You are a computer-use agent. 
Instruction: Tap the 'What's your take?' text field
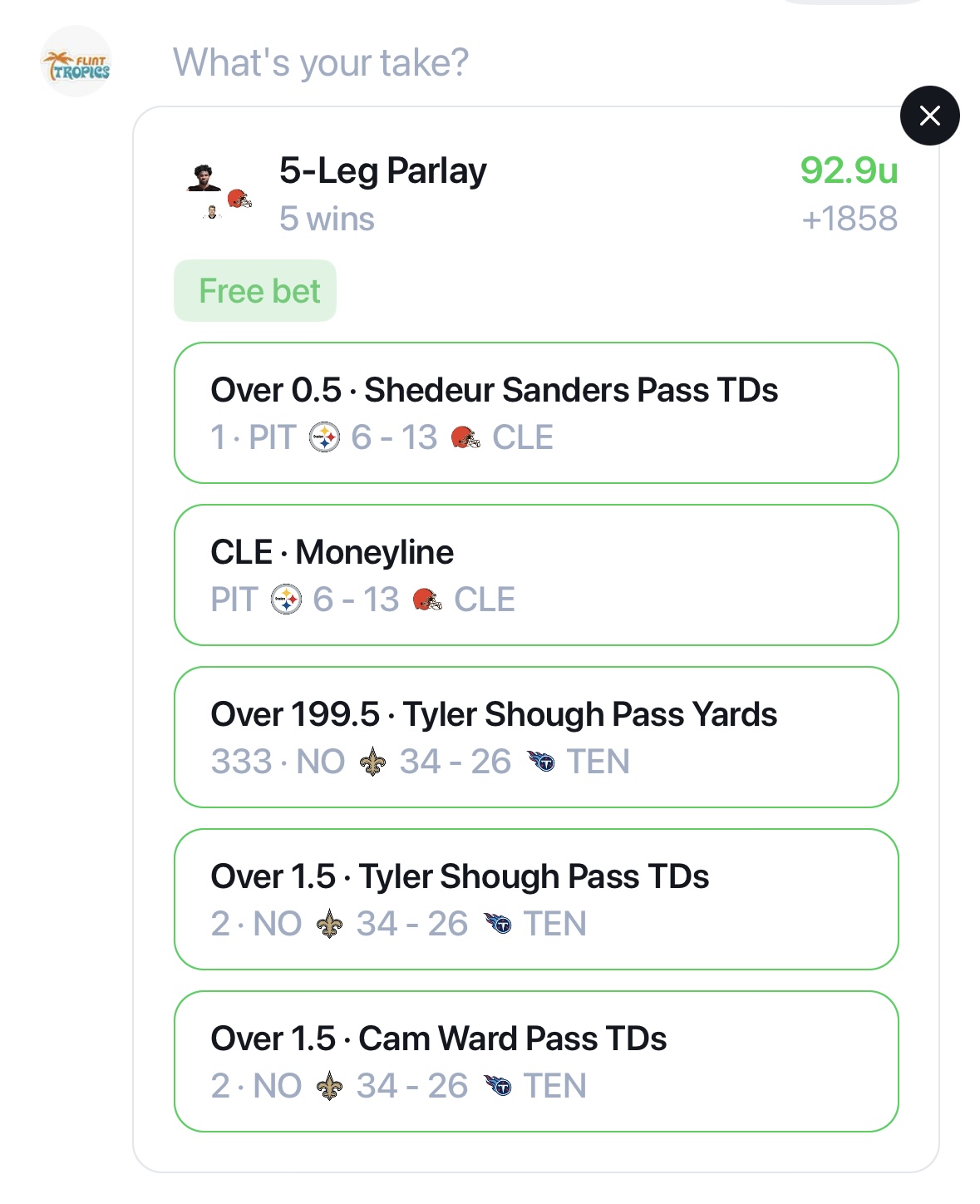pyautogui.click(x=321, y=62)
